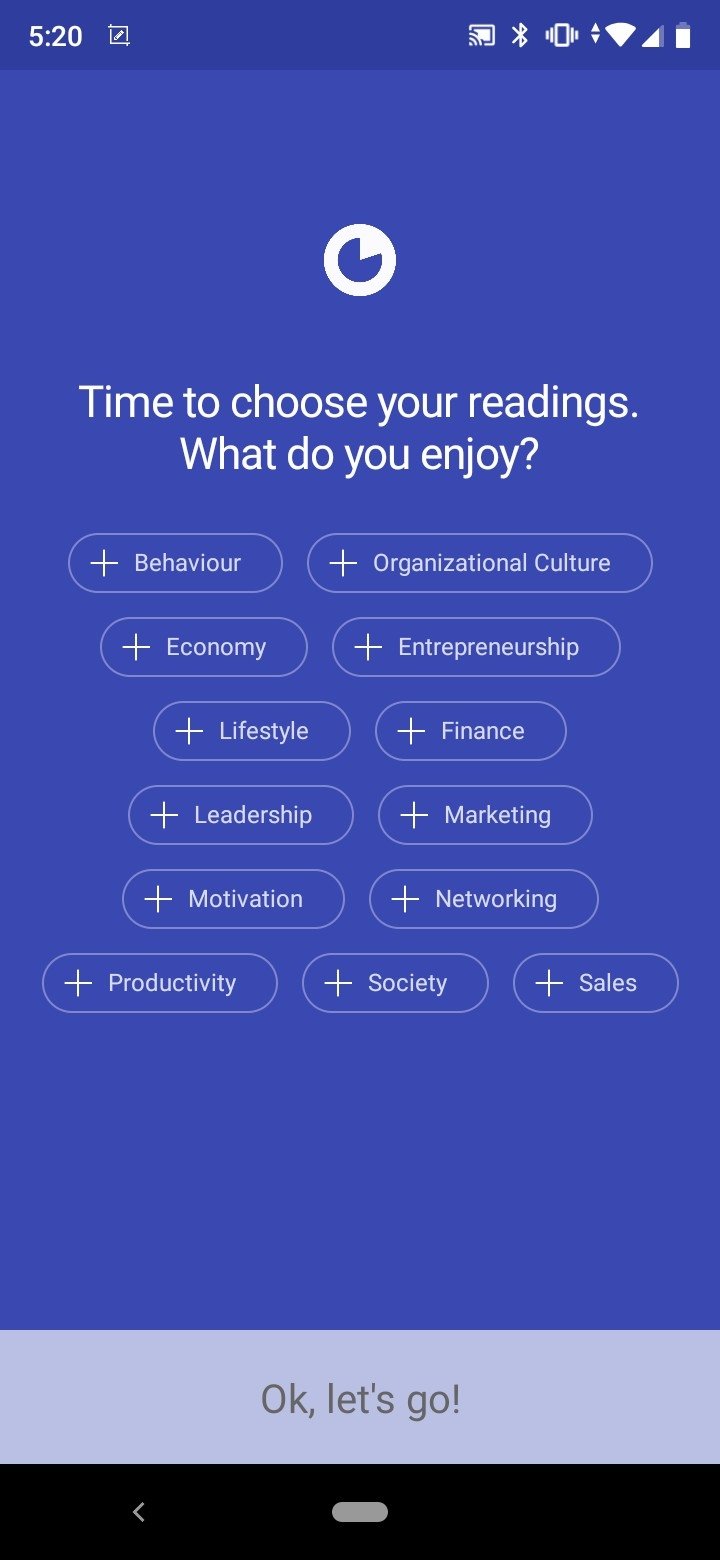This screenshot has width=720, height=1560.
Task: Add Organizational Culture to interests
Action: [x=479, y=563]
